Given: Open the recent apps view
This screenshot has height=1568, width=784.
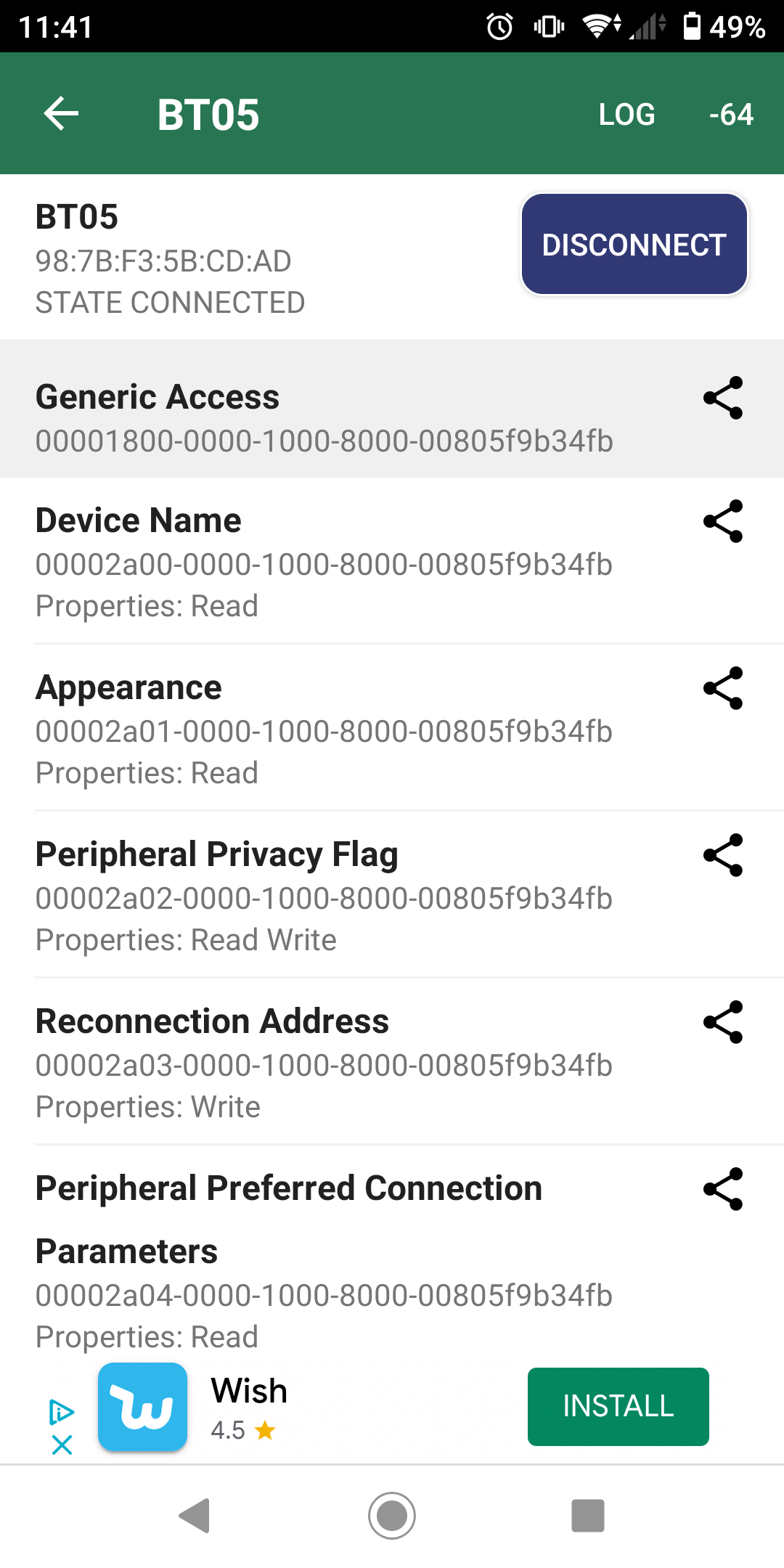Looking at the screenshot, I should [588, 1516].
